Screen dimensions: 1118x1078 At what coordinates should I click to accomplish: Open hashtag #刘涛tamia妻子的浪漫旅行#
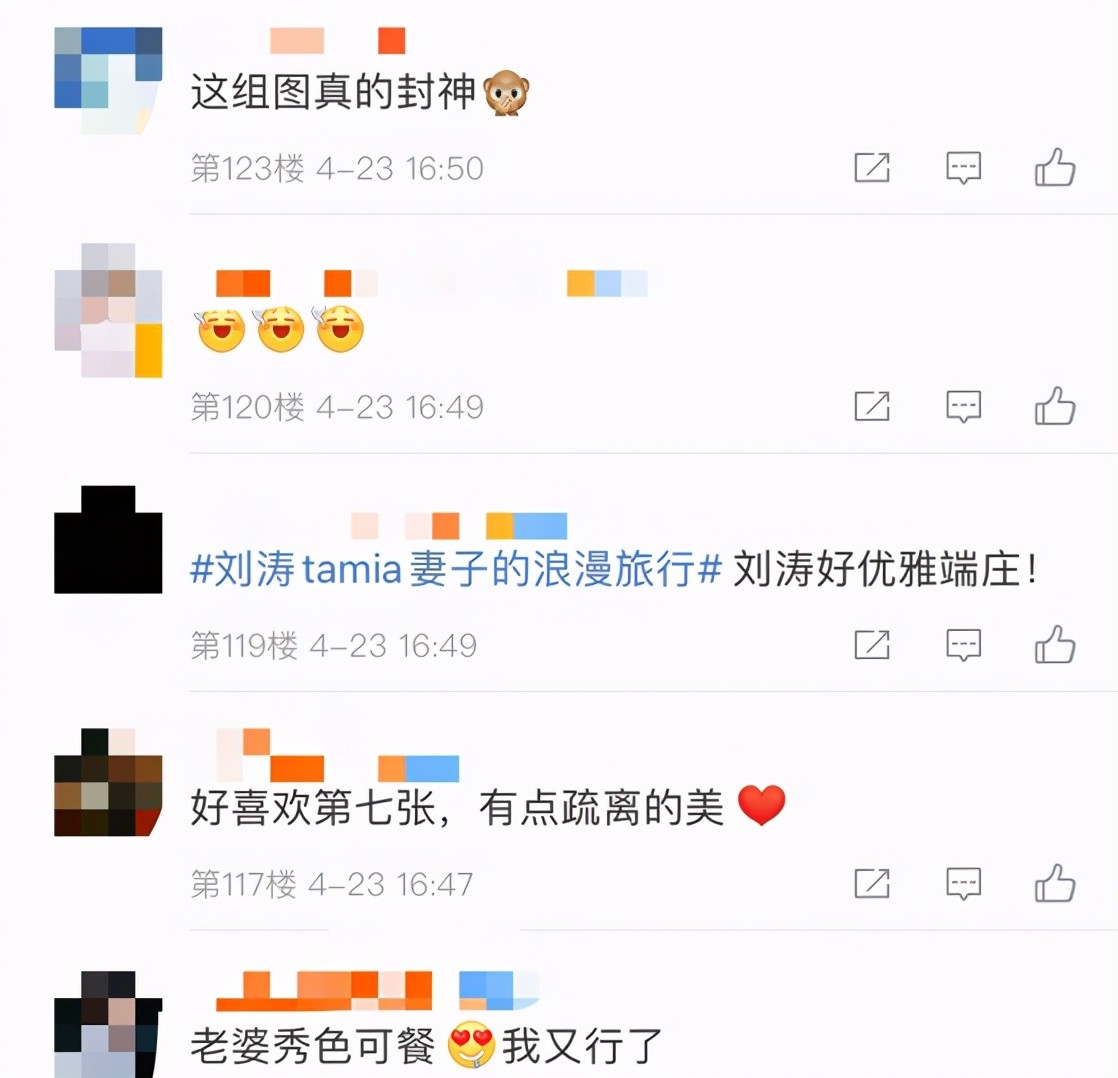click(x=456, y=572)
